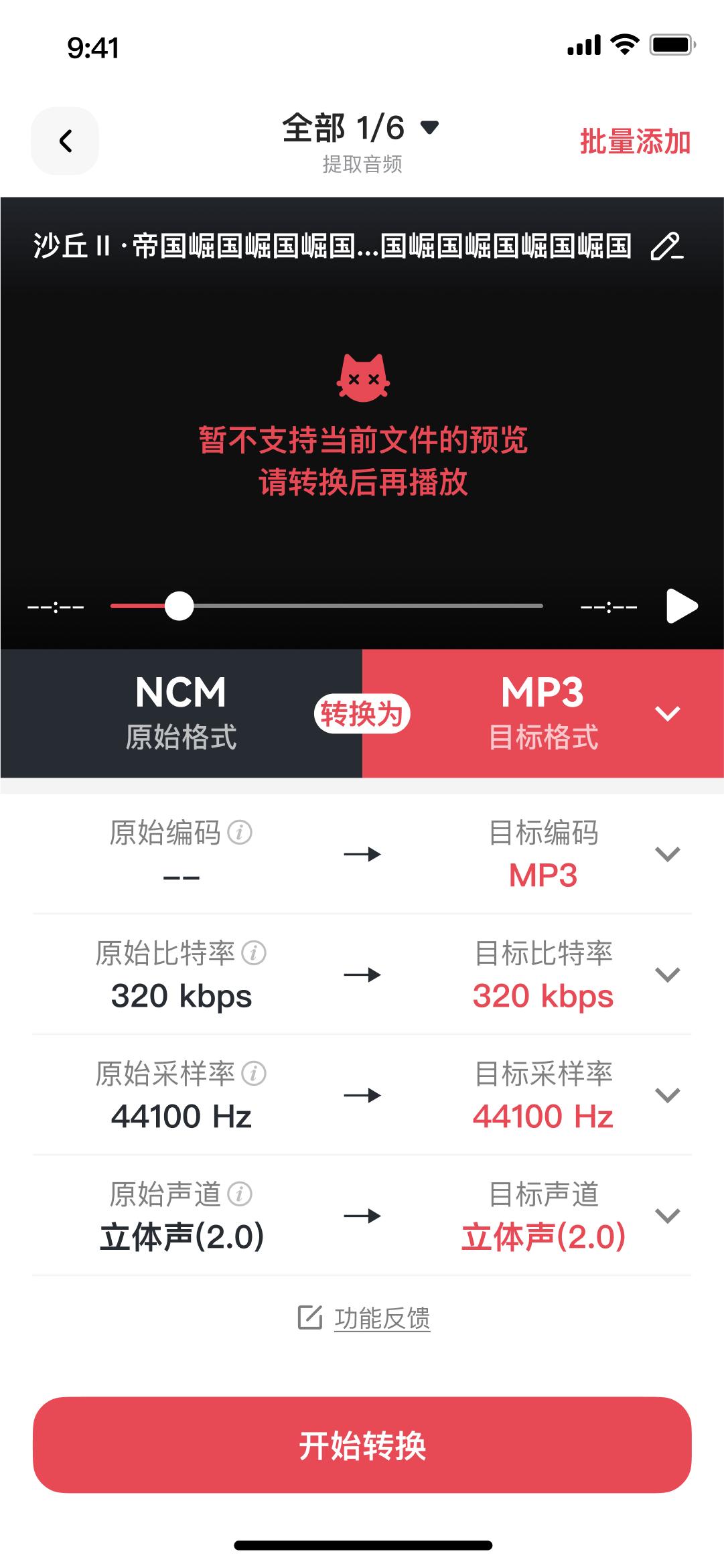
Task: Tap the back chevron in the top left
Action: pos(66,141)
